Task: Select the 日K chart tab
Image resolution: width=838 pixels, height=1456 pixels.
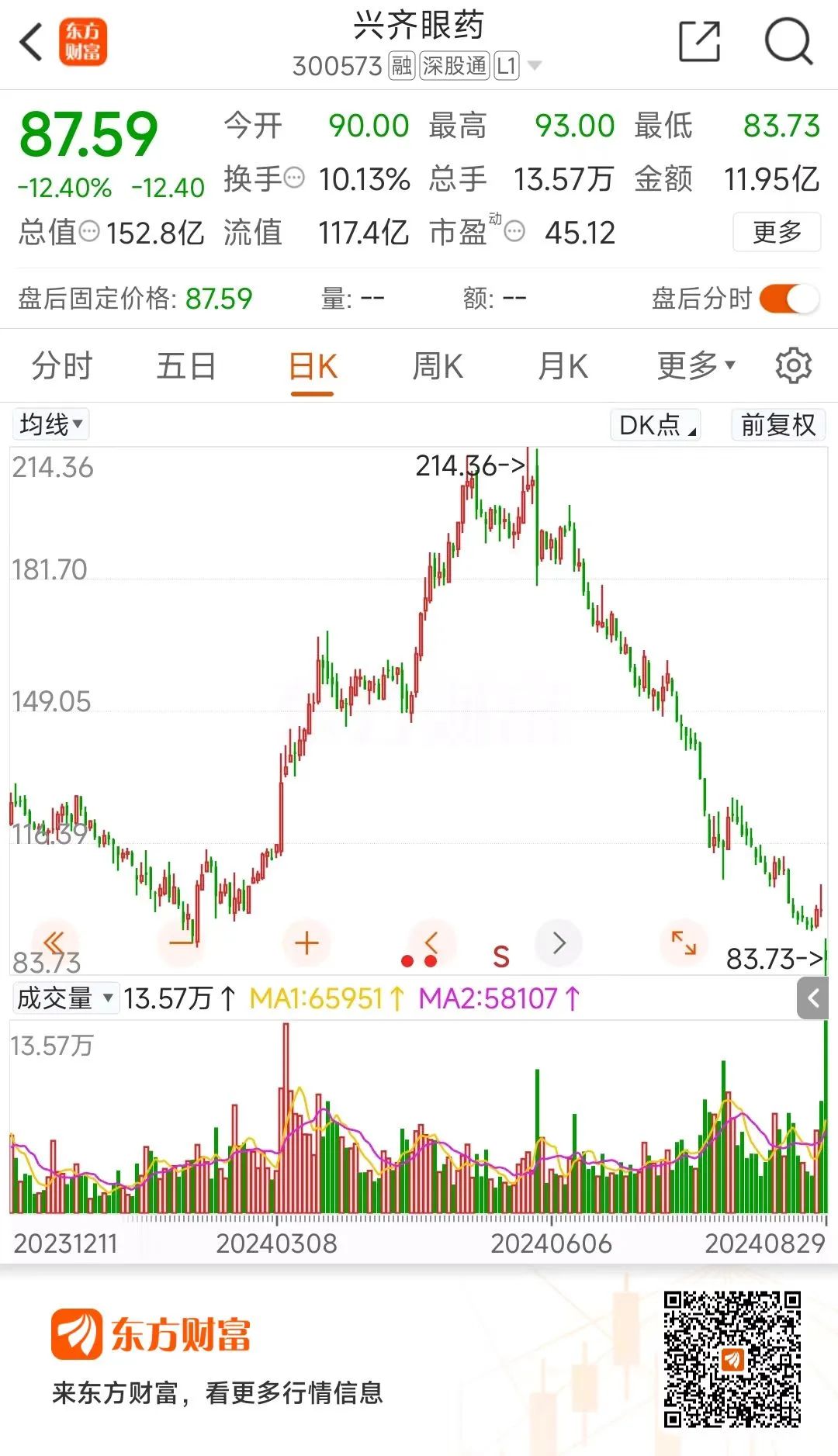Action: (313, 366)
